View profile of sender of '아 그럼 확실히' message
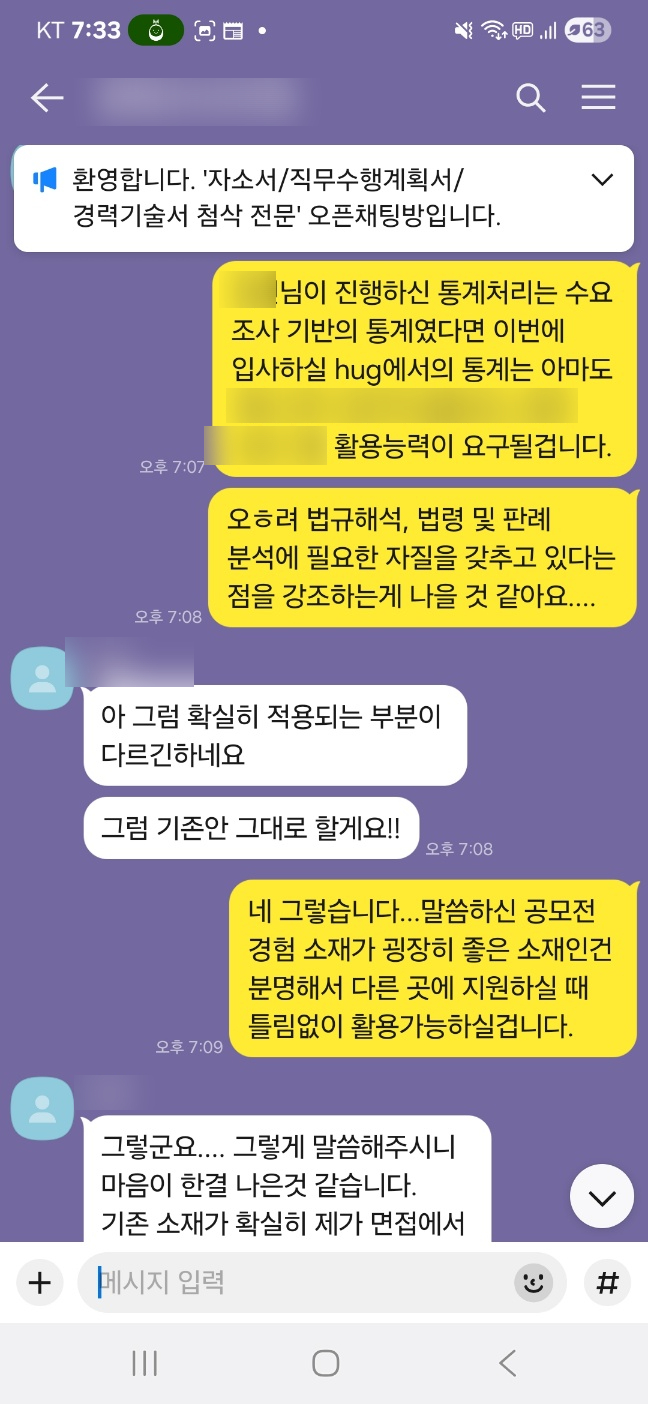 [42, 677]
